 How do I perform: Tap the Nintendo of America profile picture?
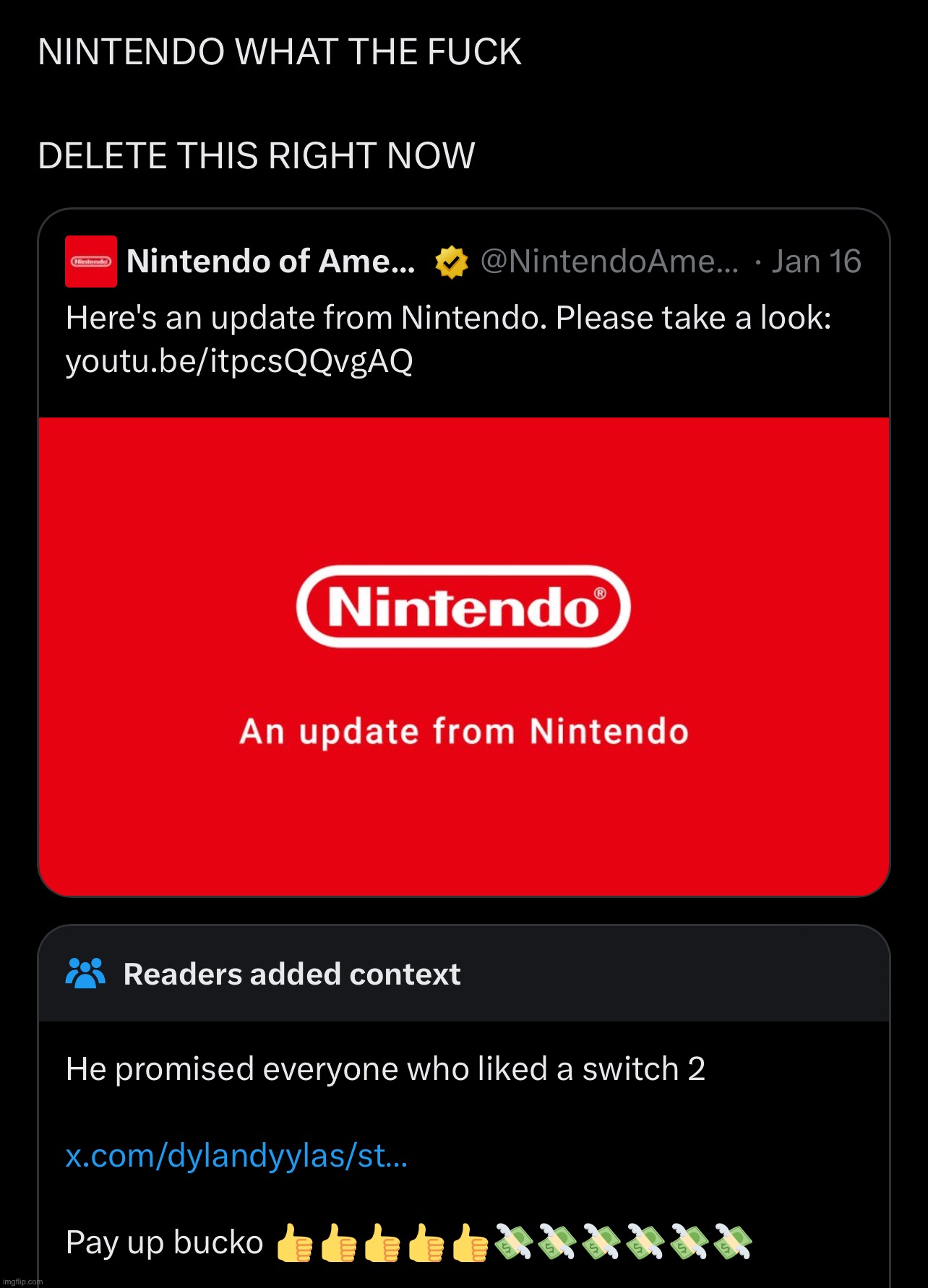(91, 262)
